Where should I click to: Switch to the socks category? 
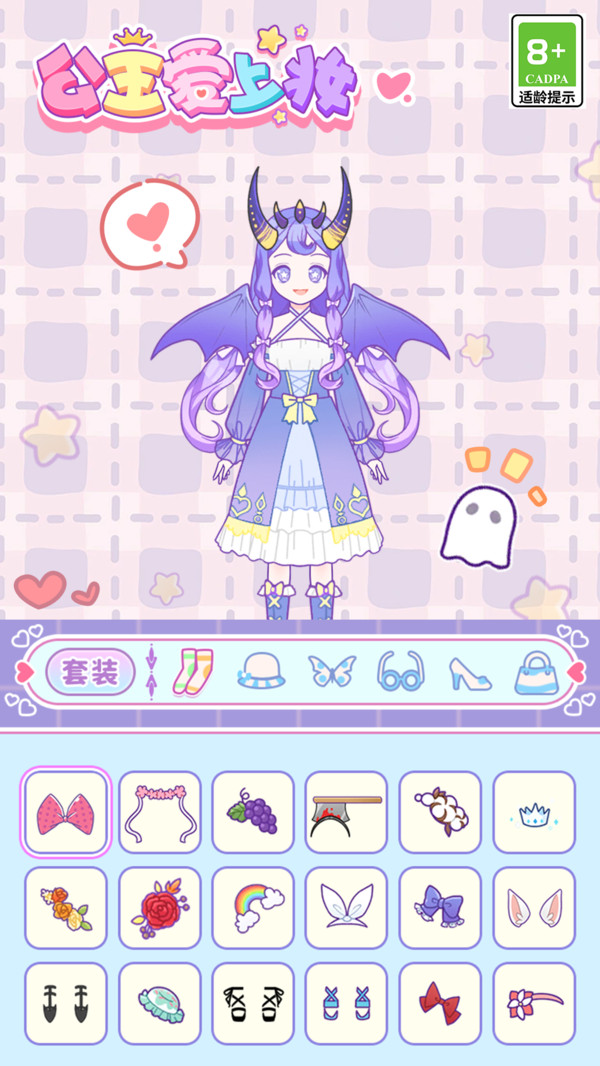point(193,672)
